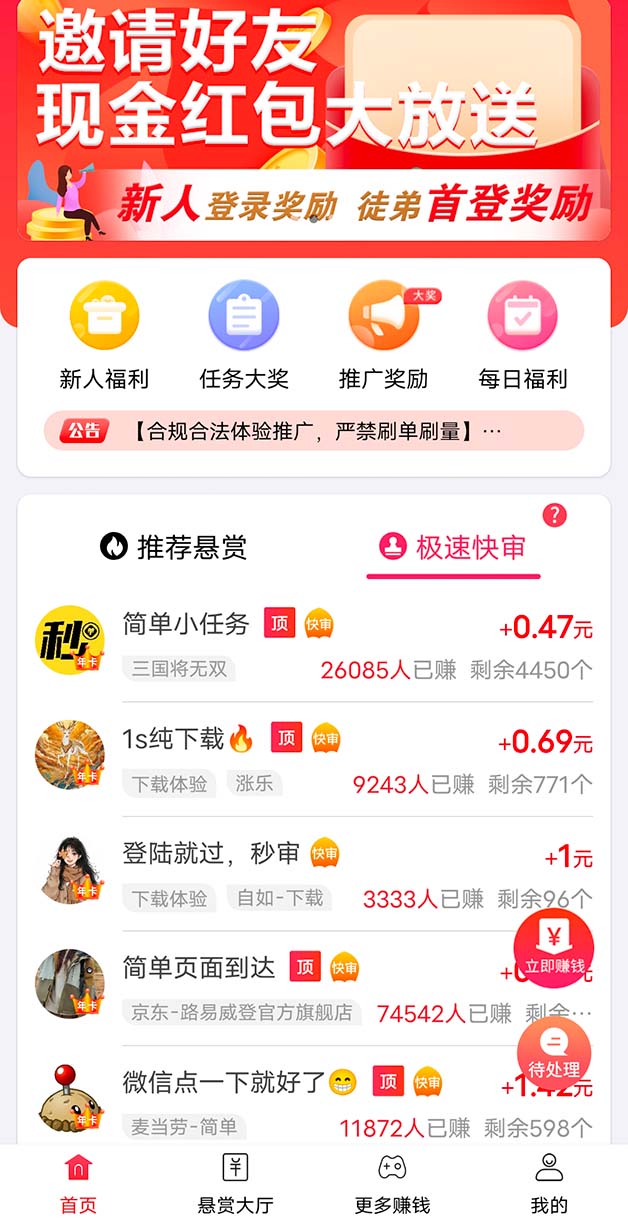Open 每日福利 daily benefits

coord(523,335)
